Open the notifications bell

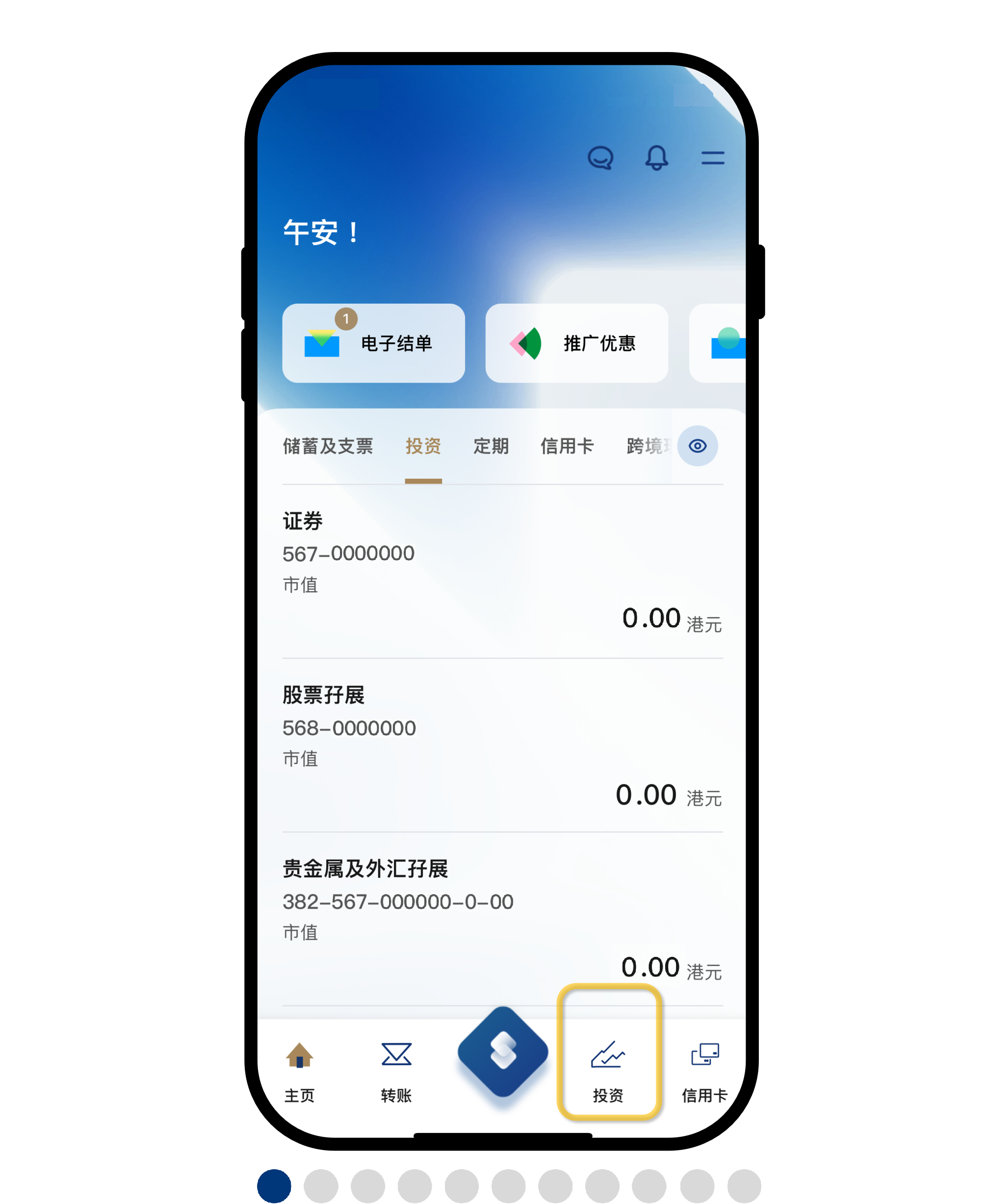656,158
